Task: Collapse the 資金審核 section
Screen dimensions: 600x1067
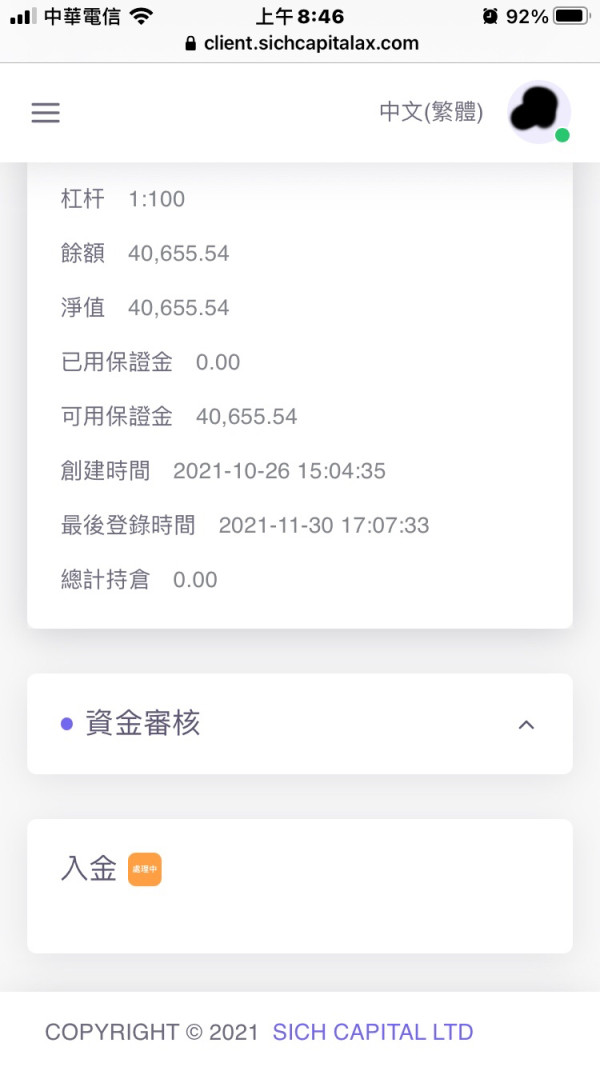Action: [526, 725]
